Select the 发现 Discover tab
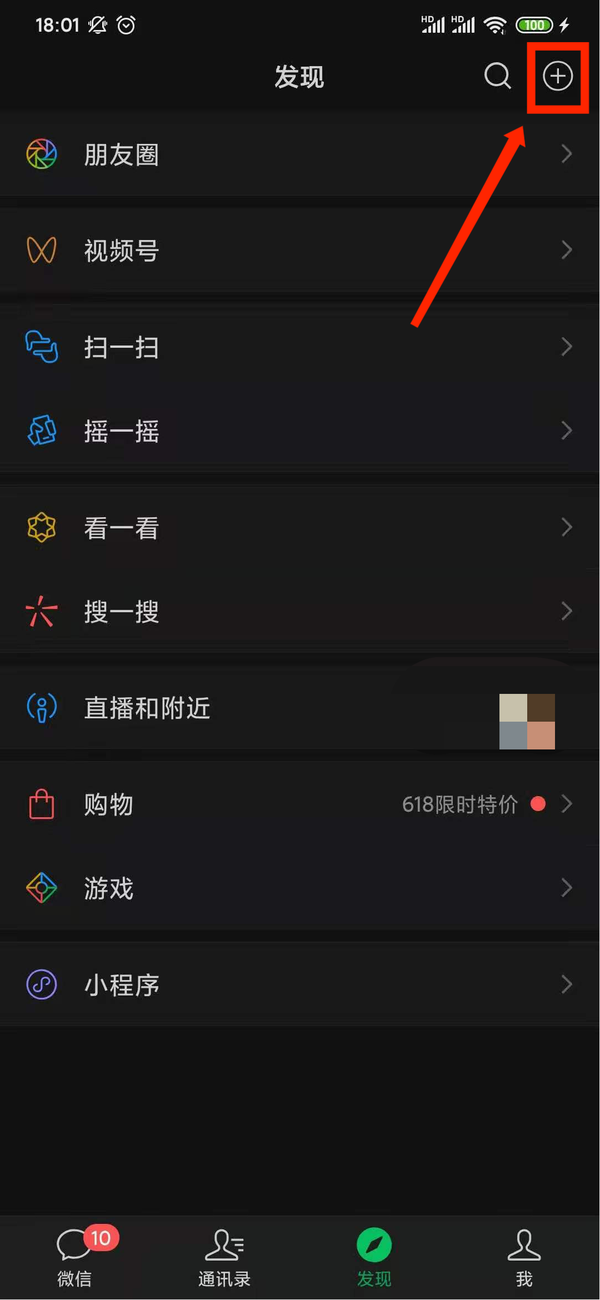Viewport: 600px width, 1300px height. 374,1256
